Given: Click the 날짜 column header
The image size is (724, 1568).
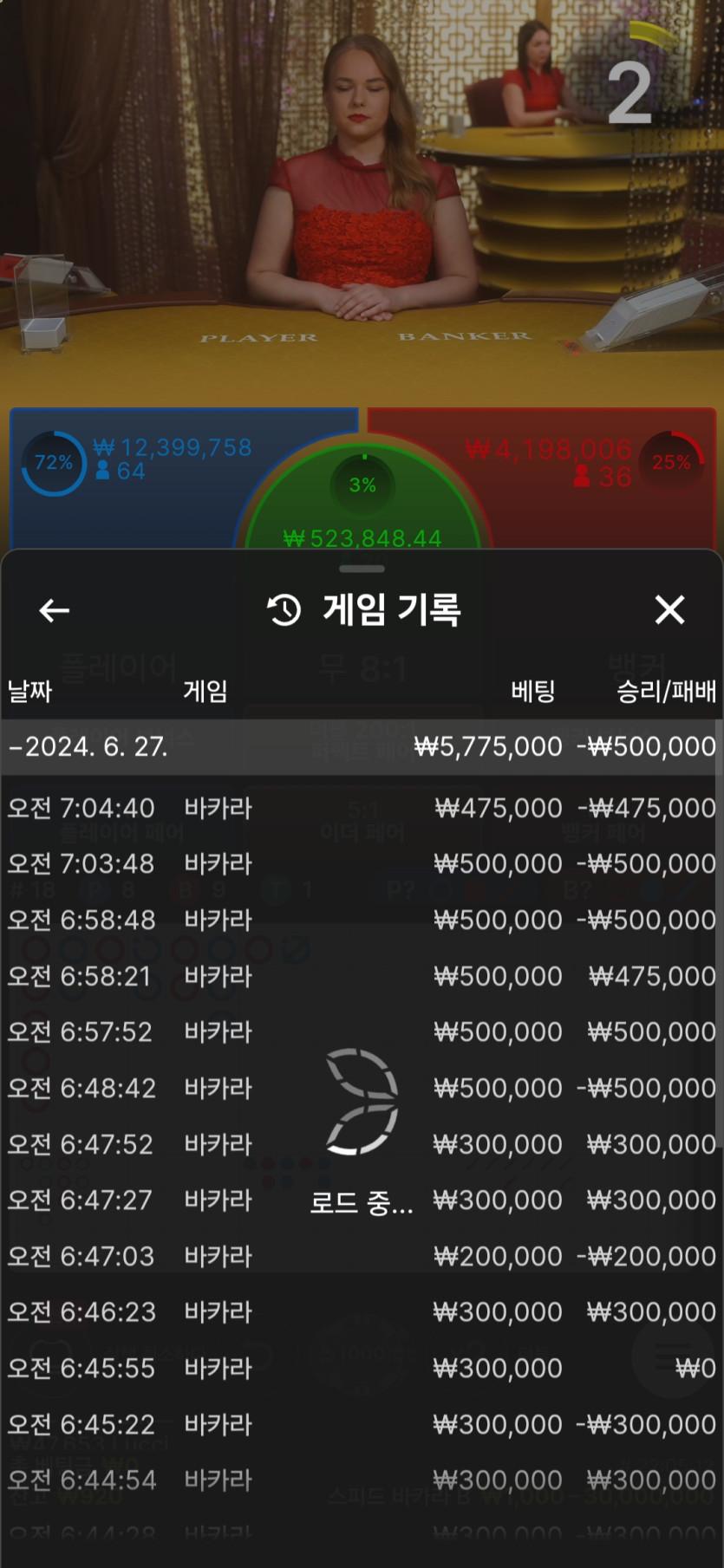Looking at the screenshot, I should [30, 691].
